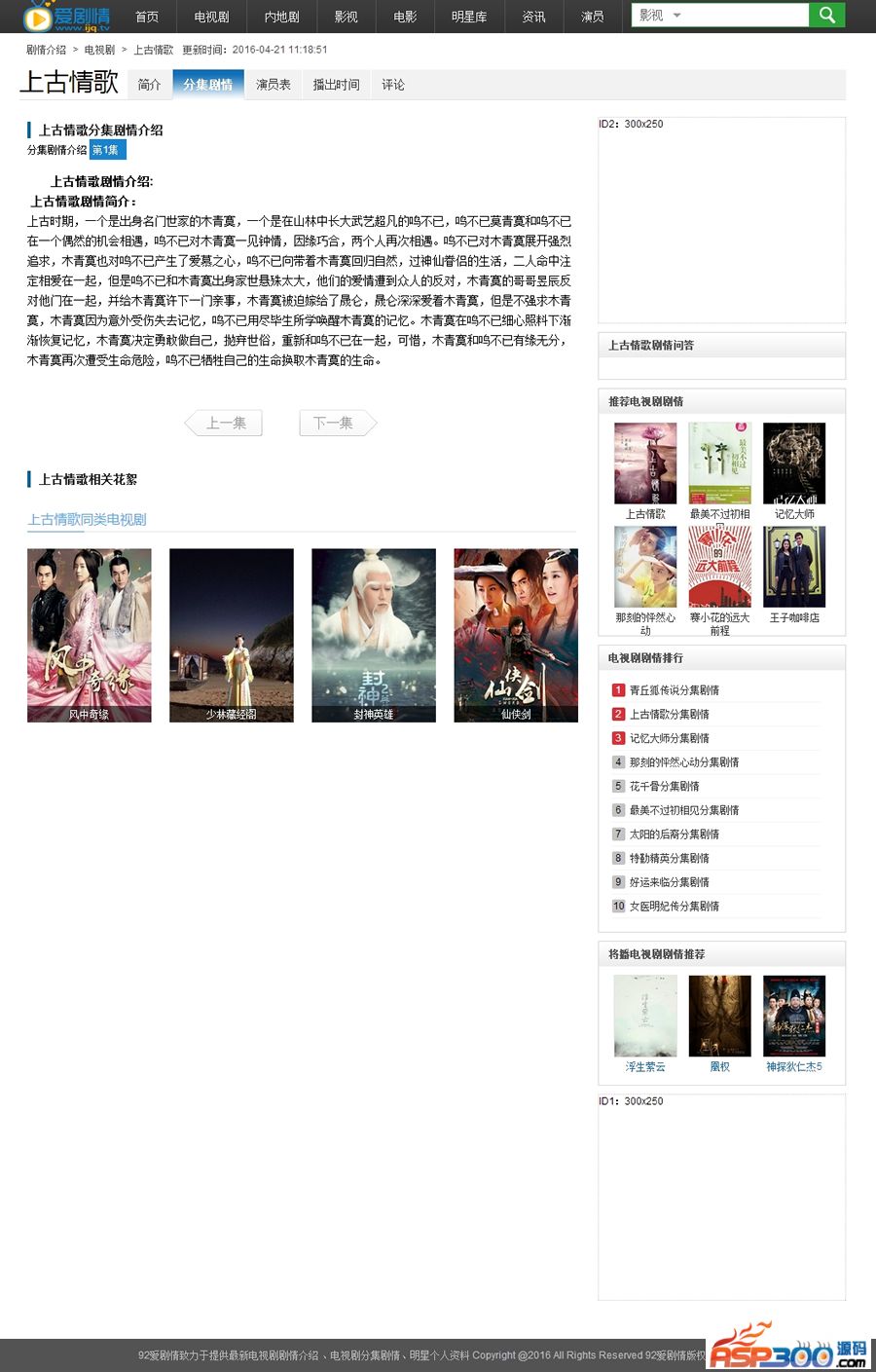Go to next episode 下一集
The height and width of the screenshot is (1372, 876).
click(334, 423)
